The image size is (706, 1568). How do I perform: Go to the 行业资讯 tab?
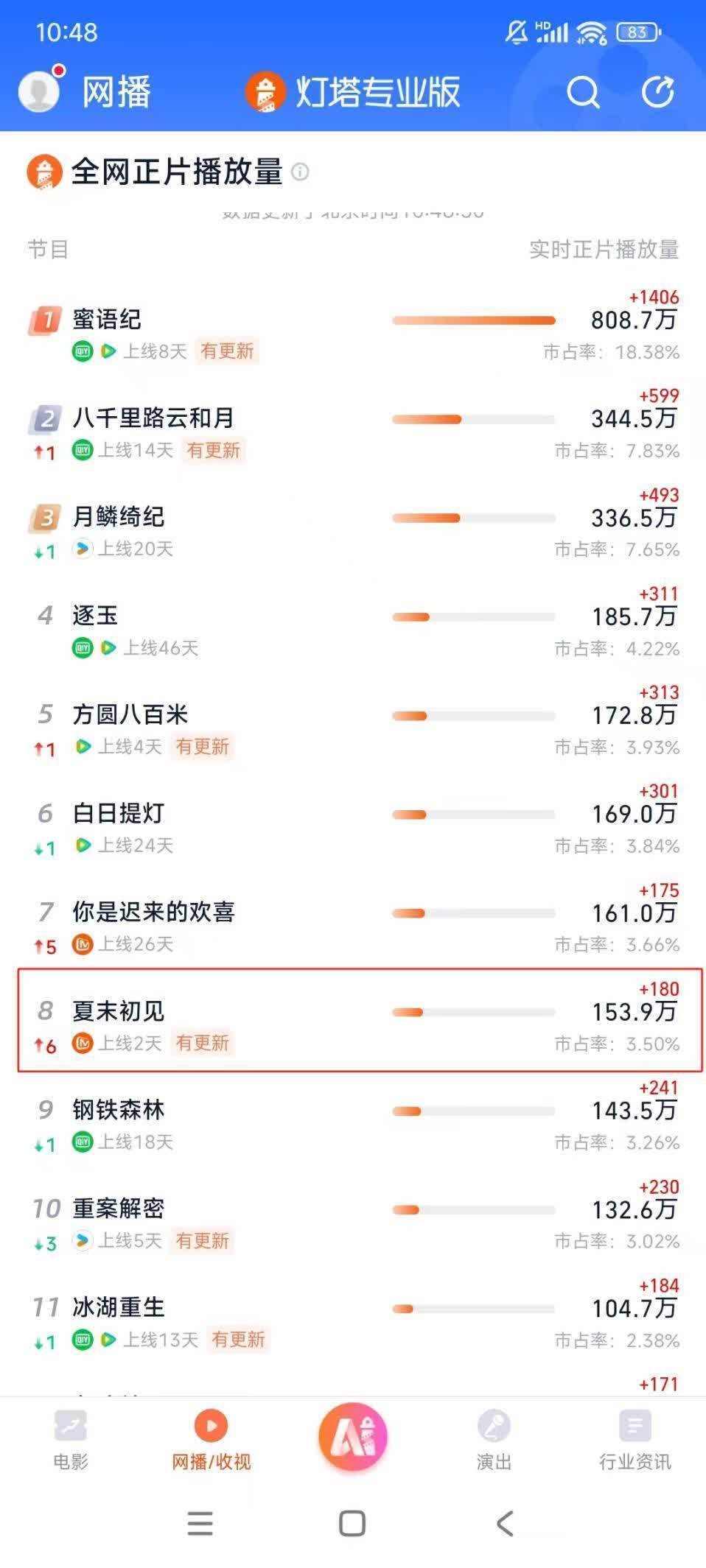(x=635, y=1440)
